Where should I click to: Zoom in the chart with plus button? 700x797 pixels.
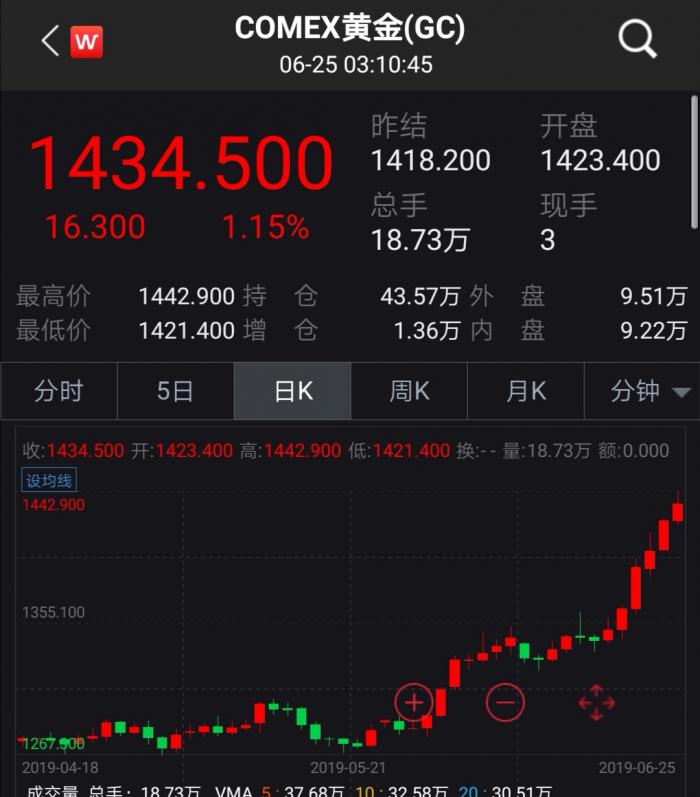(414, 702)
